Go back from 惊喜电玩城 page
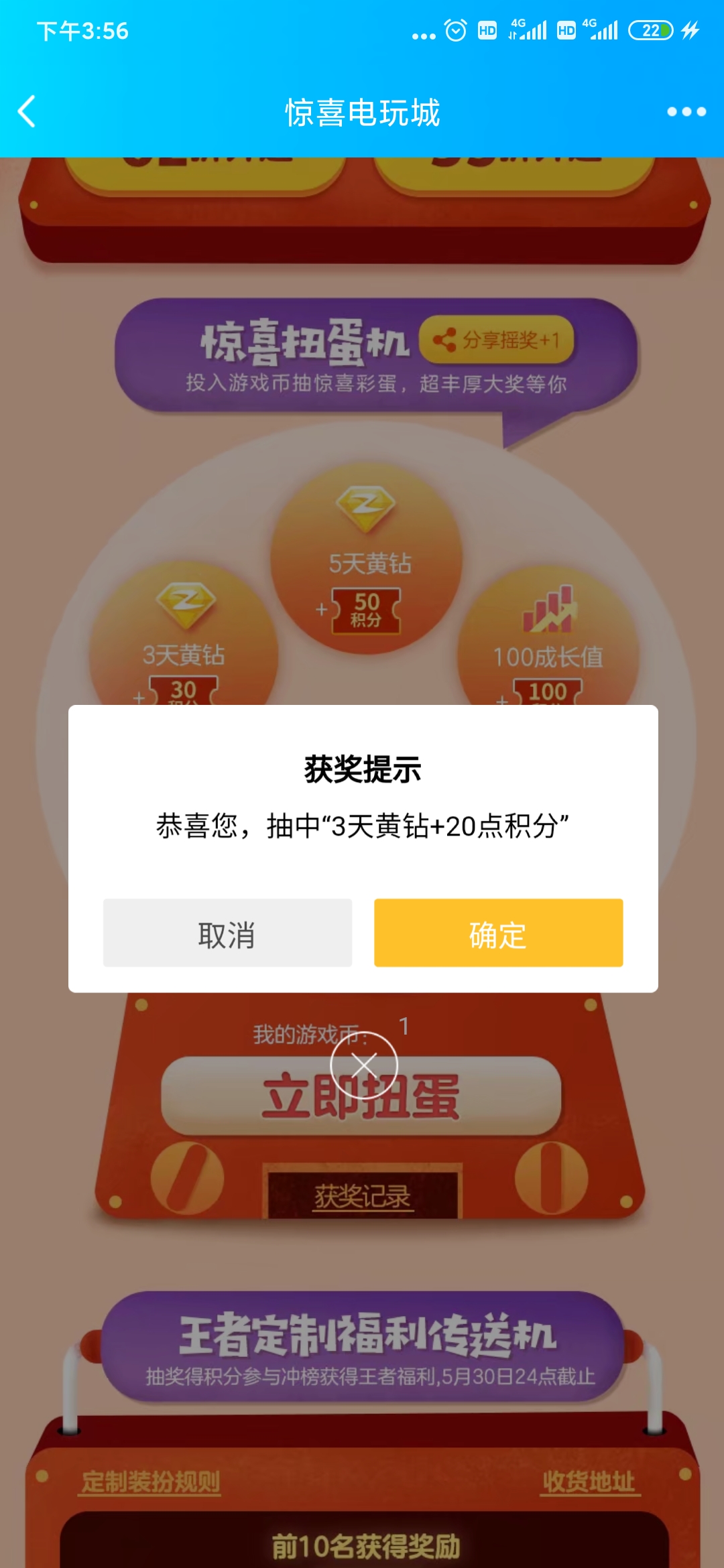The width and height of the screenshot is (724, 1568). click(27, 111)
